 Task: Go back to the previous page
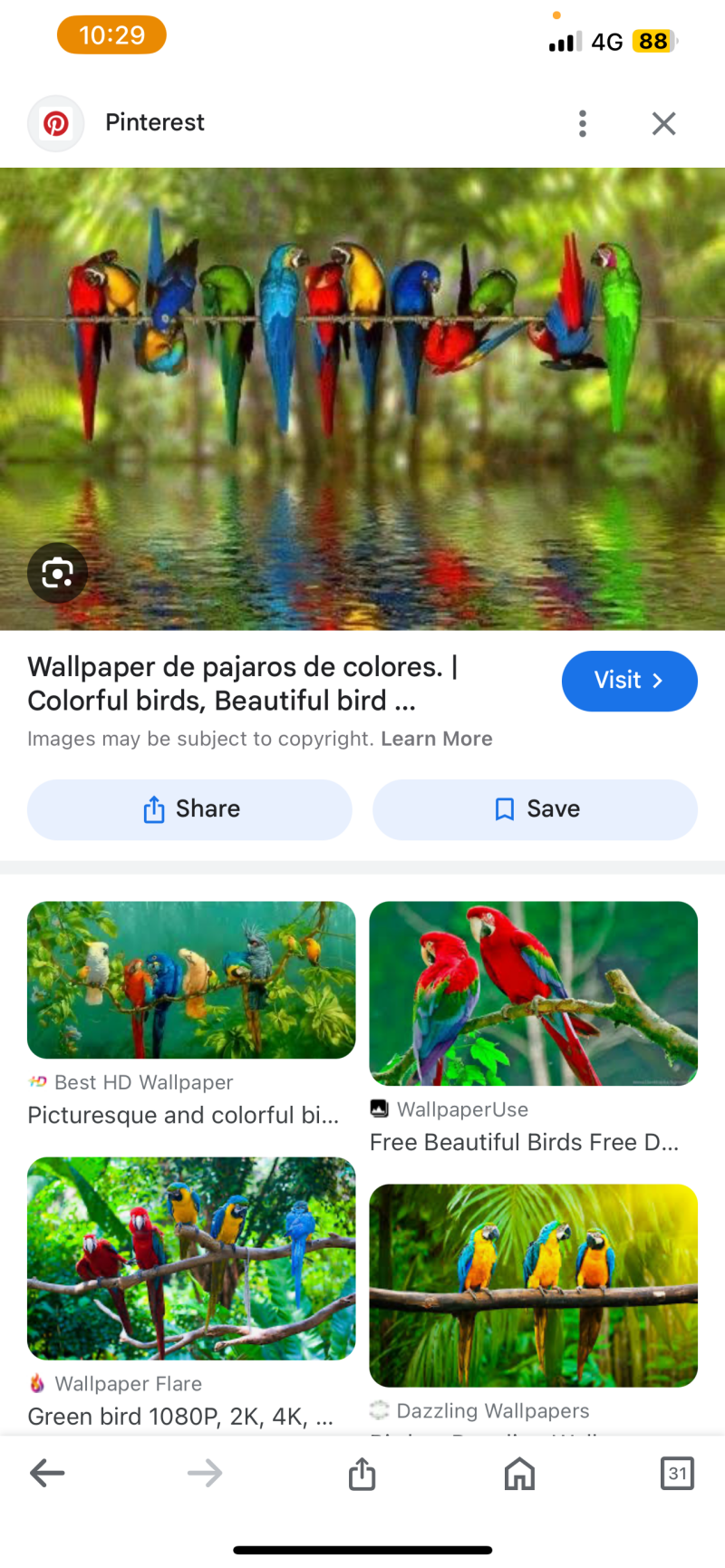click(47, 1473)
